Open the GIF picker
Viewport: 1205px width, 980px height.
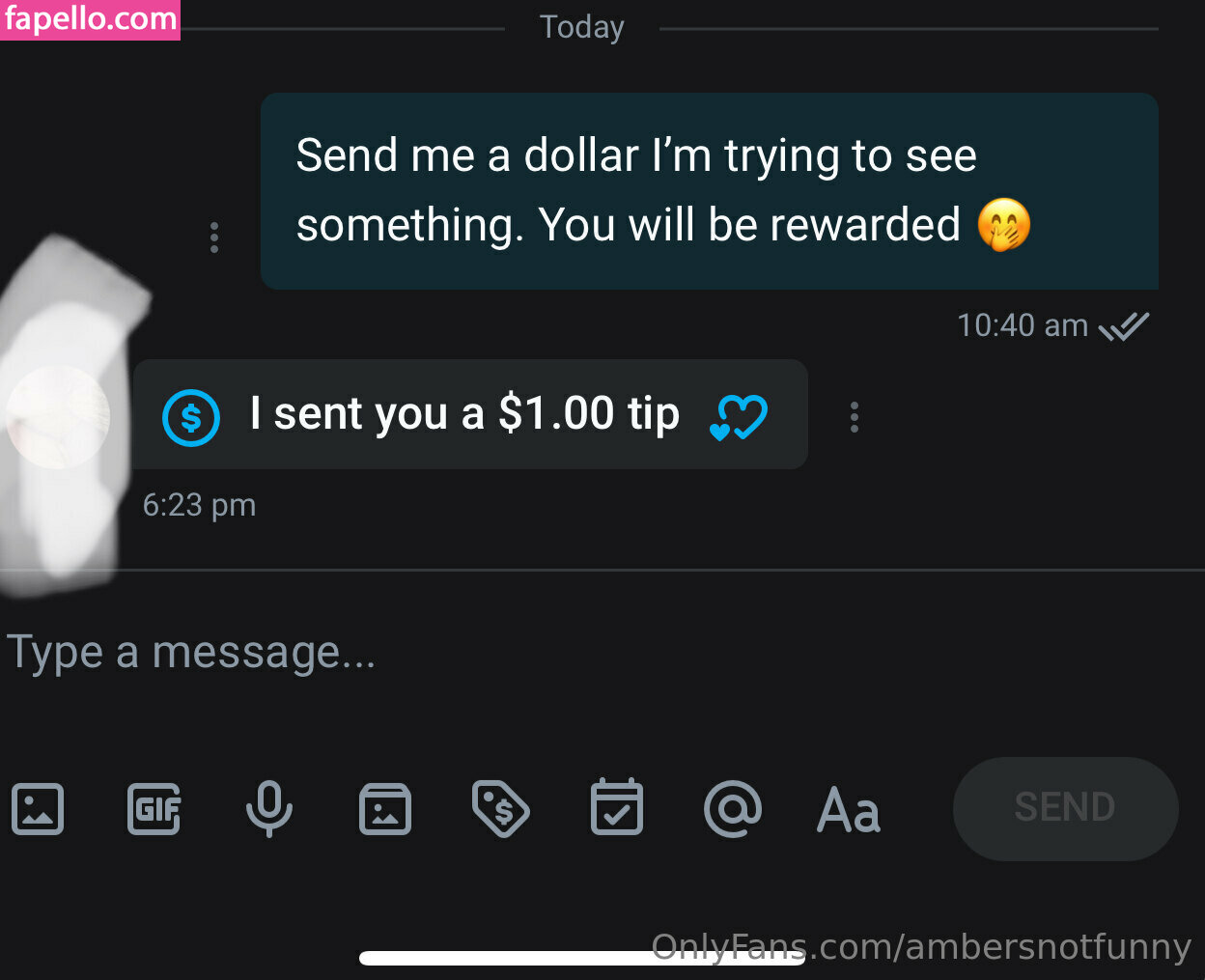[154, 808]
